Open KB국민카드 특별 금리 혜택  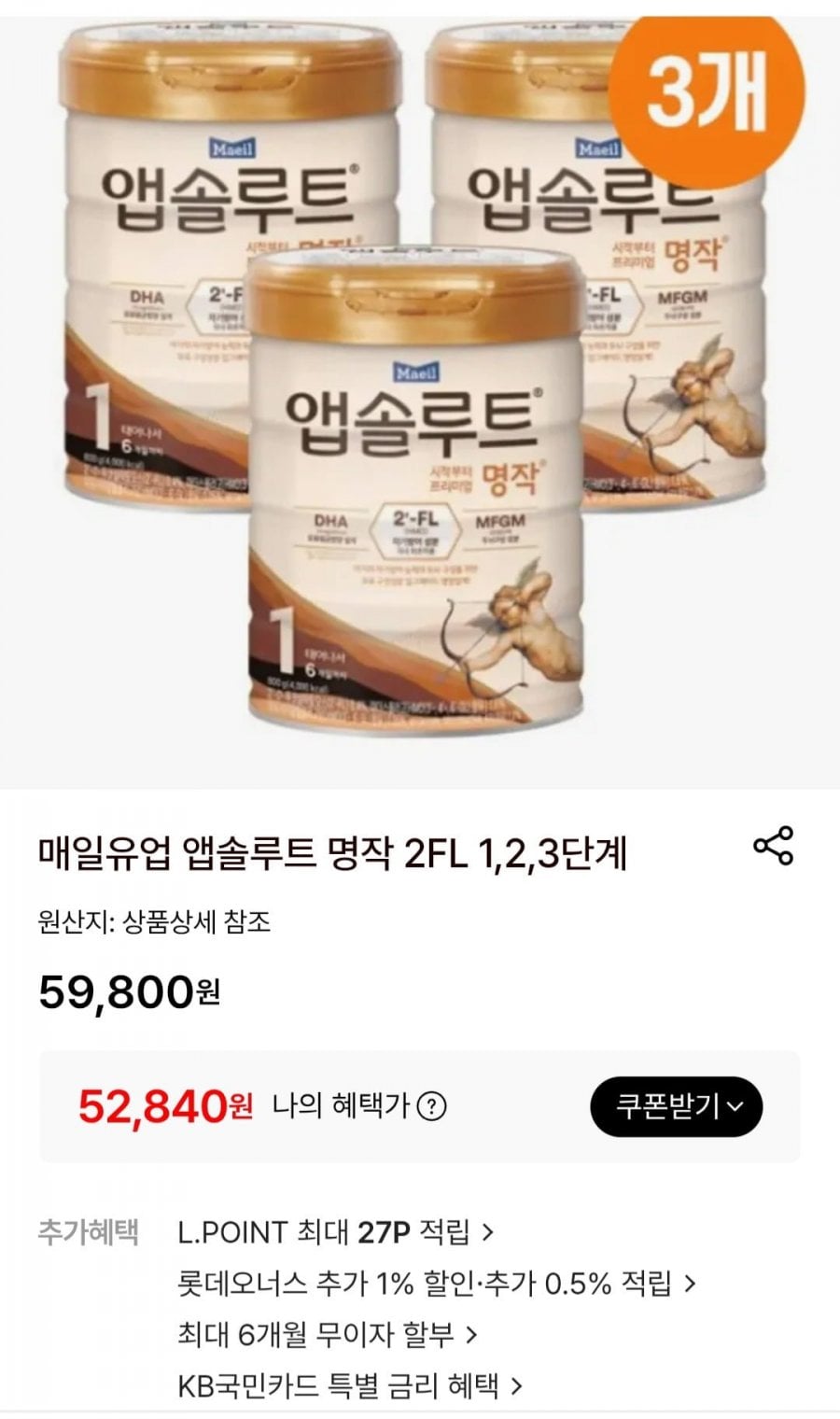[350, 1385]
